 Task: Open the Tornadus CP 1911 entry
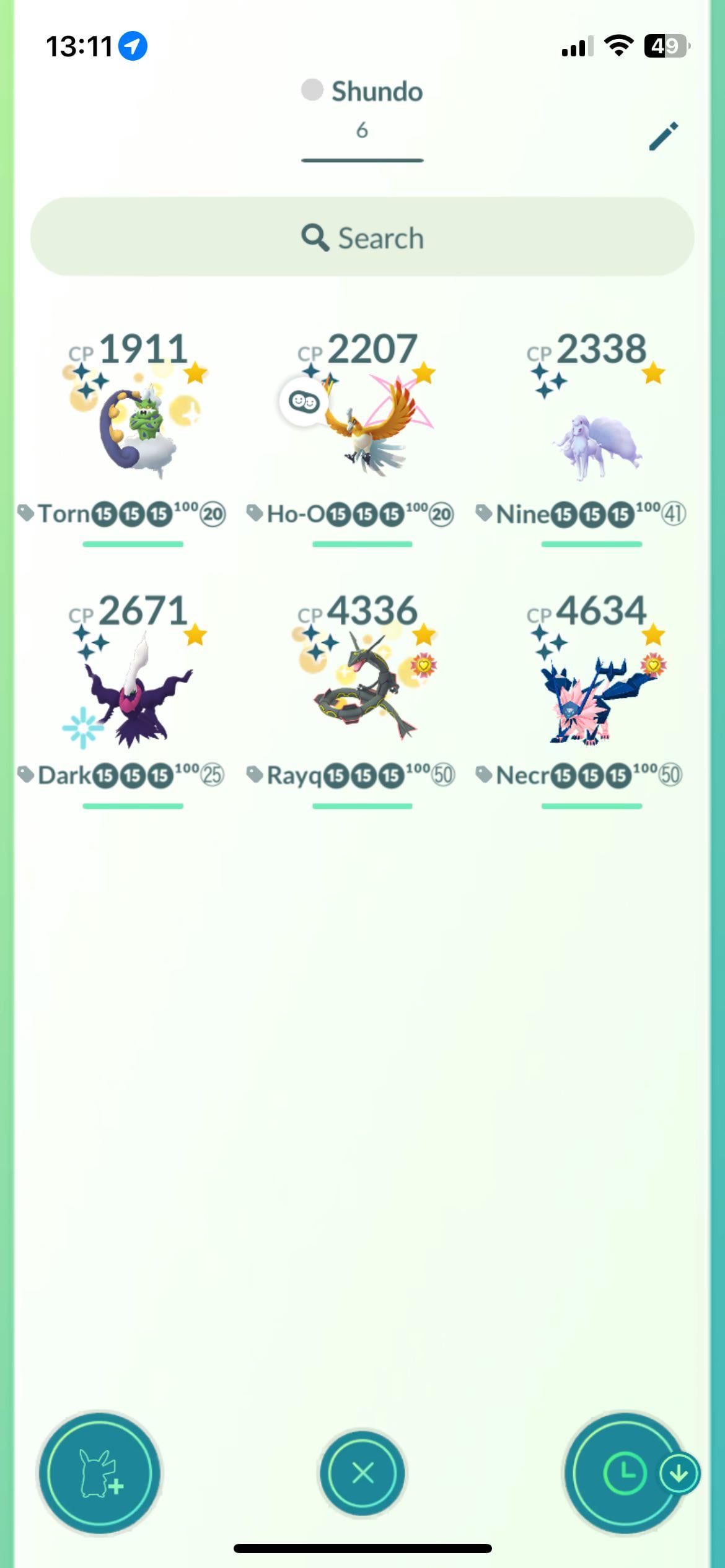click(x=132, y=427)
